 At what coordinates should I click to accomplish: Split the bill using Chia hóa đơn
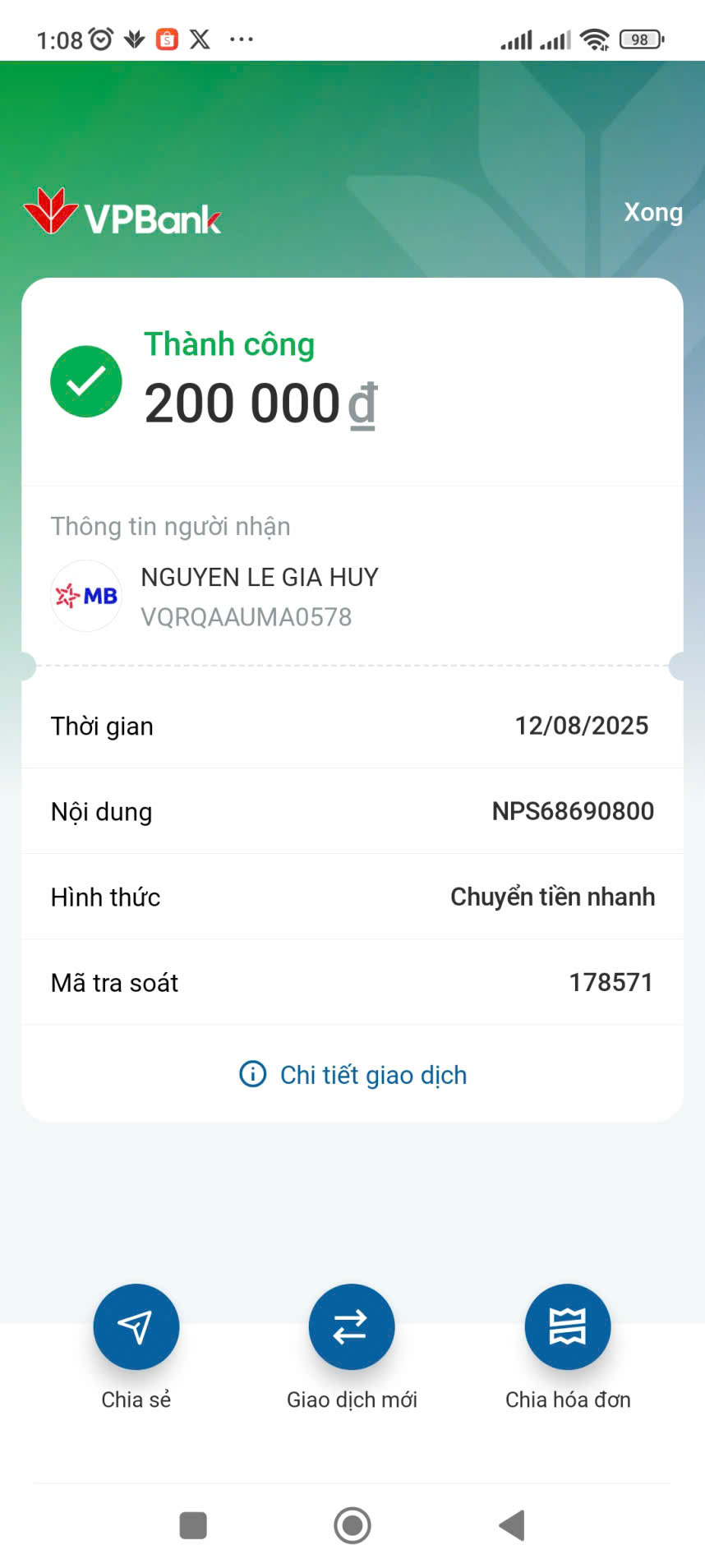pos(568,1326)
